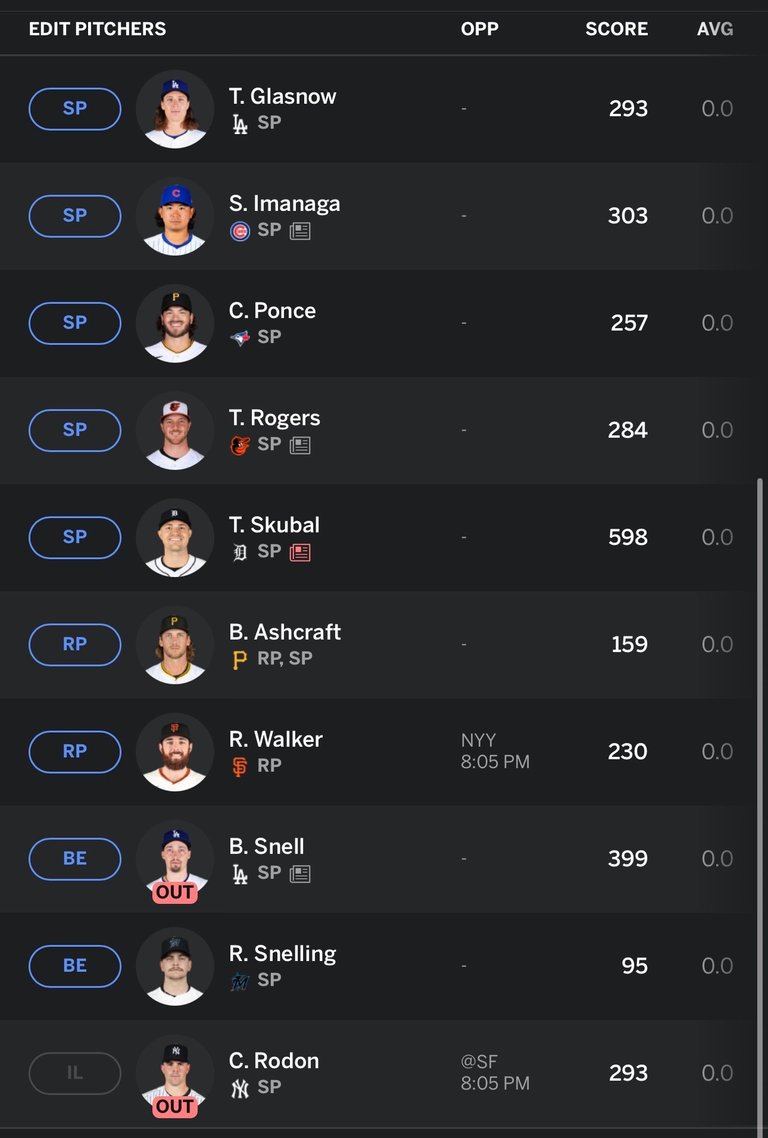Open T. Glasnow's player card
Image resolution: width=768 pixels, height=1138 pixels.
282,97
